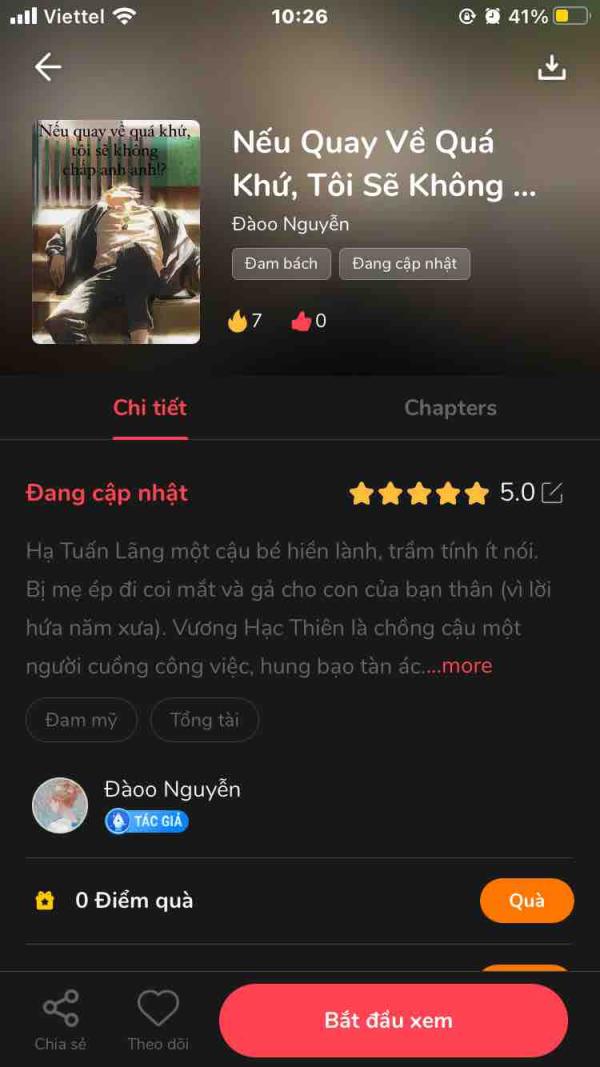This screenshot has height=1067, width=600.
Task: Go back using the arrow icon
Action: (x=47, y=67)
